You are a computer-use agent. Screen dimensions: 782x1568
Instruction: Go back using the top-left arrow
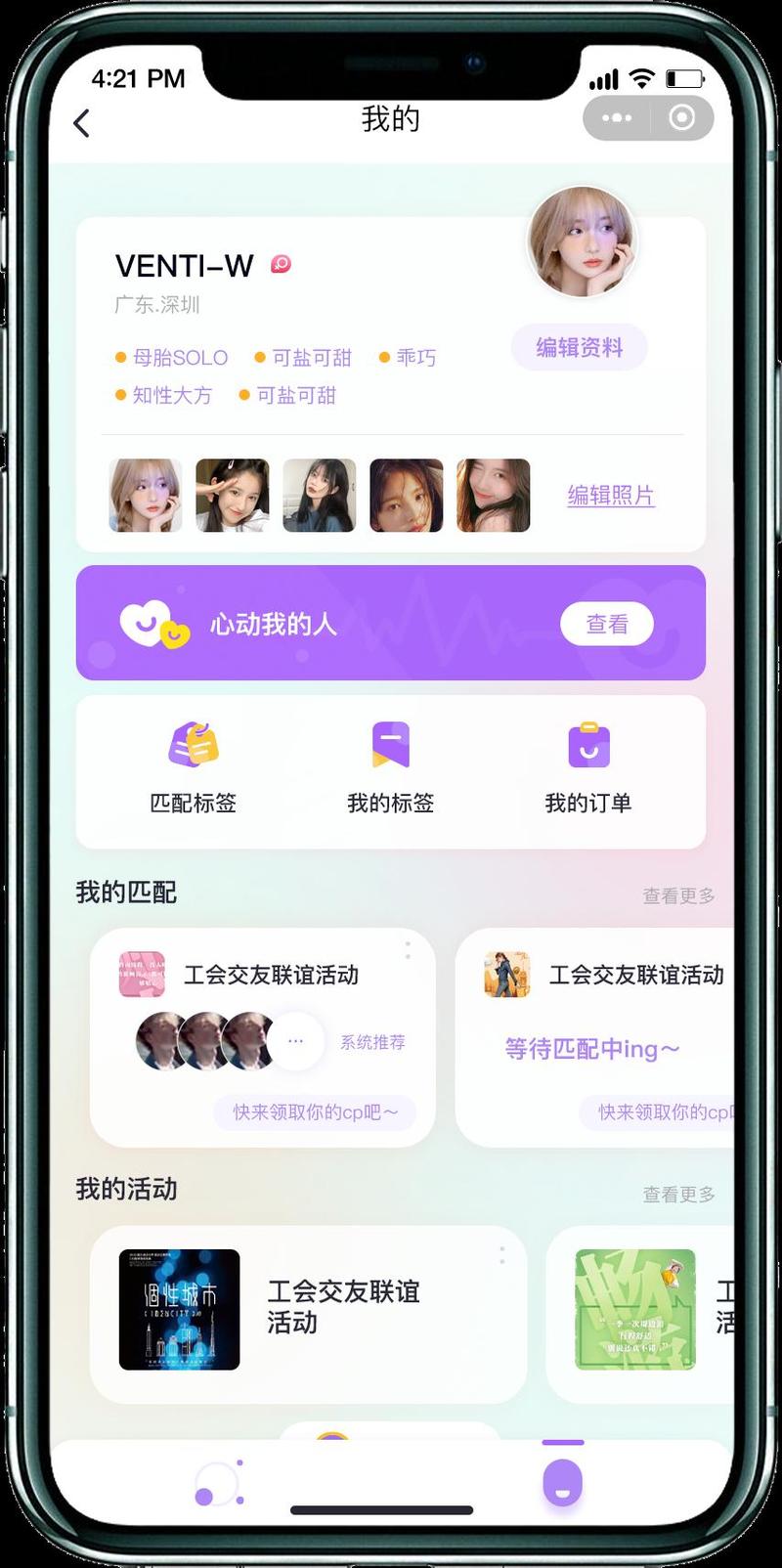pyautogui.click(x=82, y=123)
